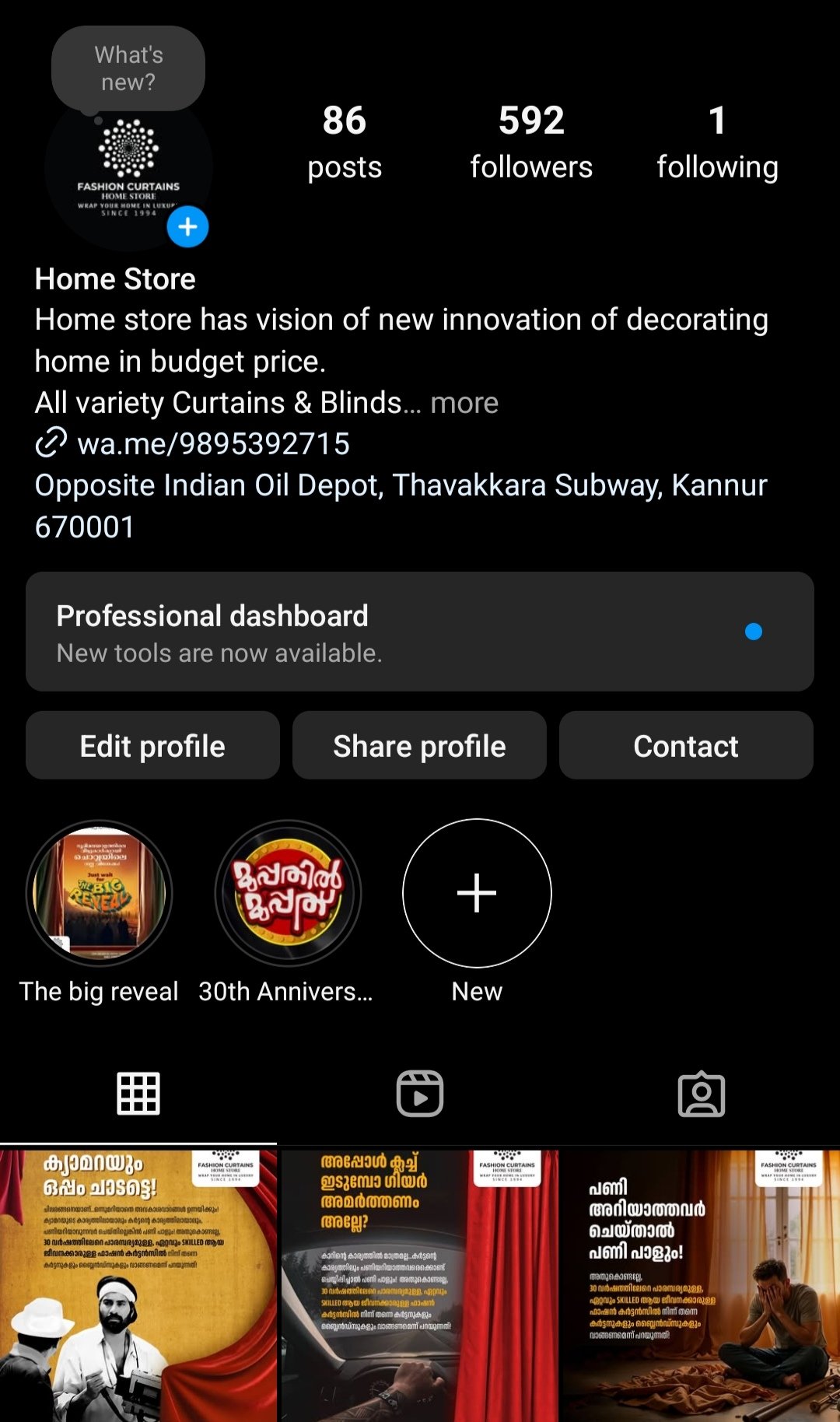The image size is (840, 1422).
Task: Add a story via the blue plus
Action: tap(187, 227)
